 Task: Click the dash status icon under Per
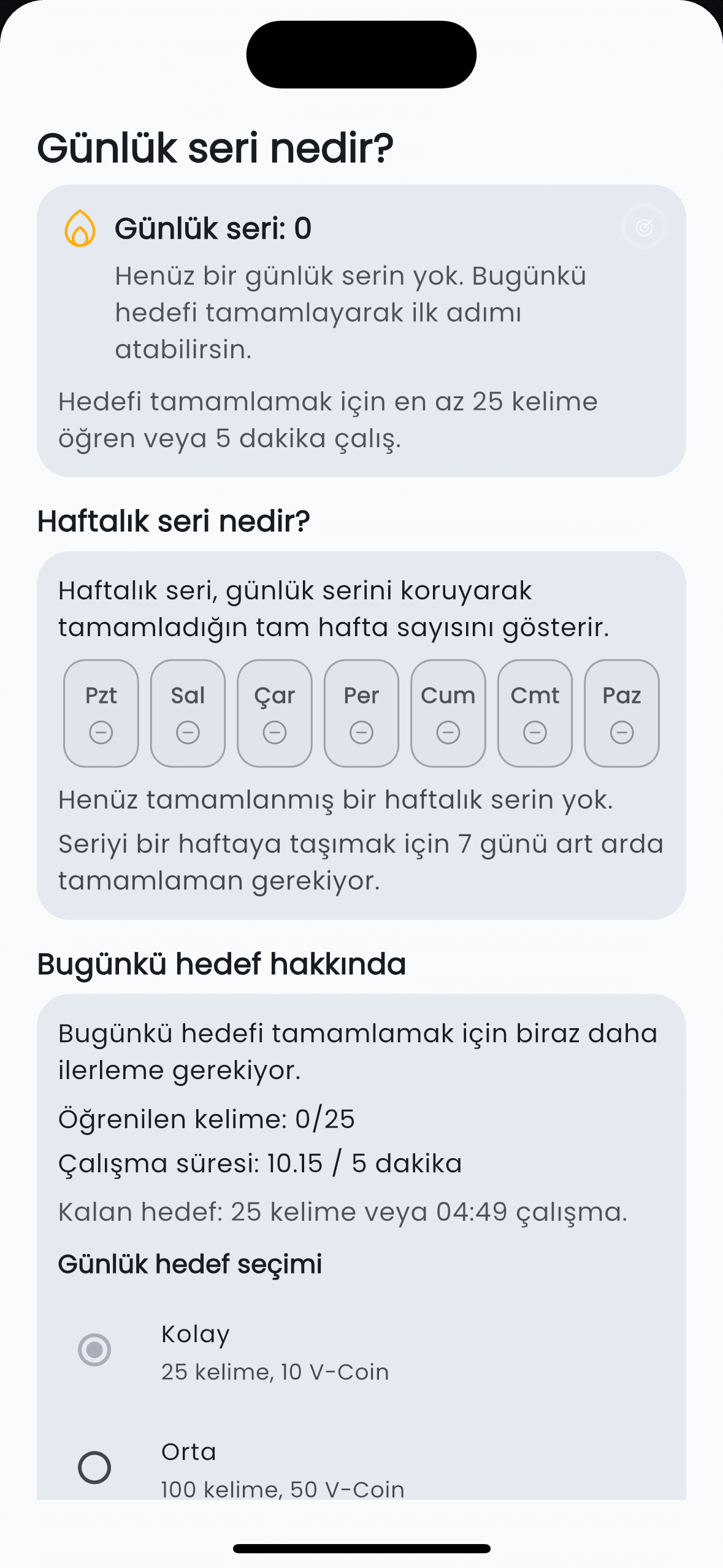click(361, 734)
